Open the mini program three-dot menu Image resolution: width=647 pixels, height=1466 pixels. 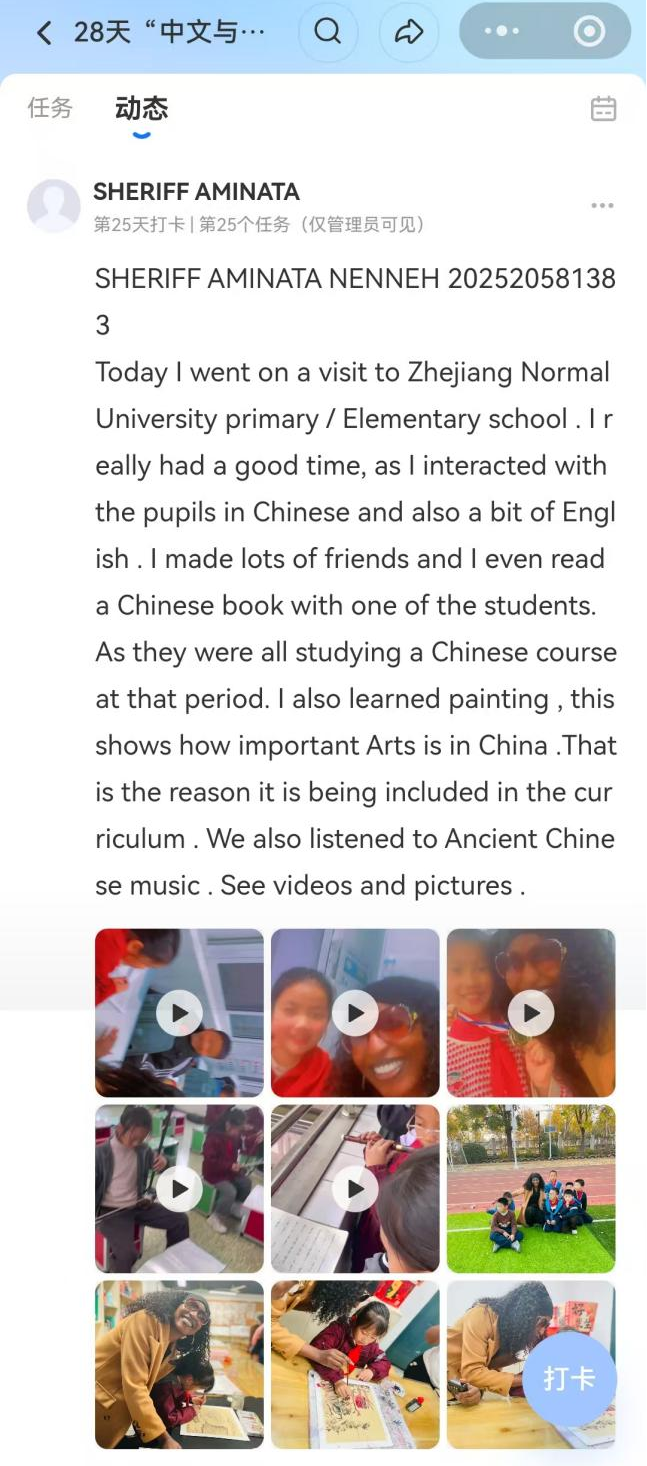pyautogui.click(x=502, y=32)
